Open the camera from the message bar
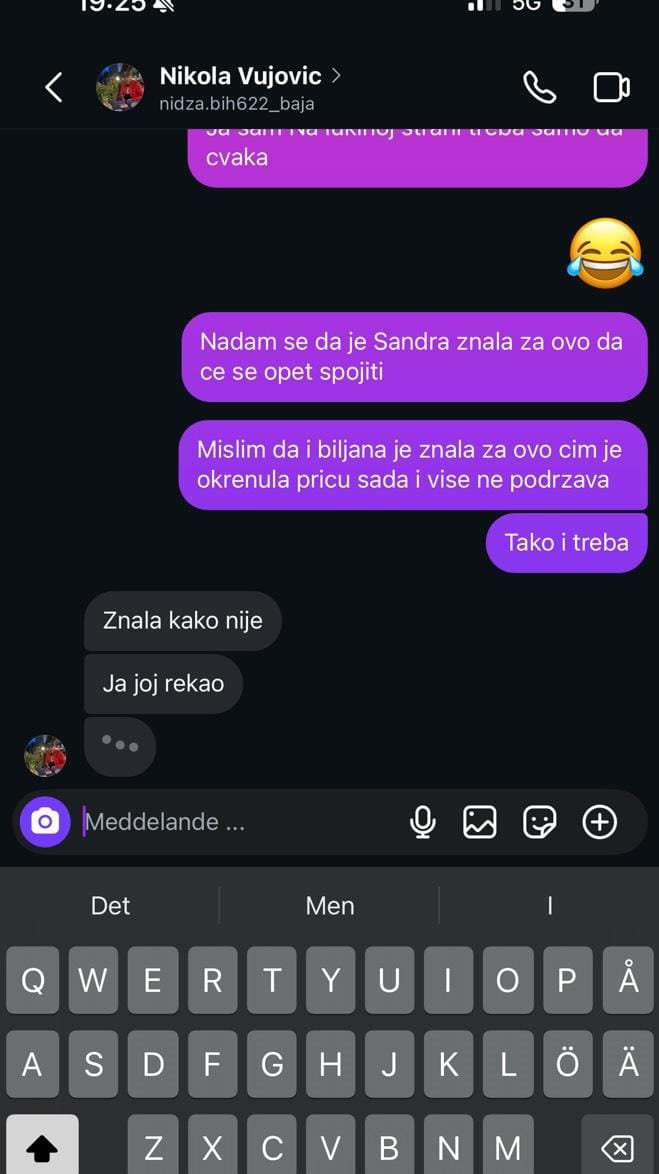The image size is (659, 1174). click(45, 822)
